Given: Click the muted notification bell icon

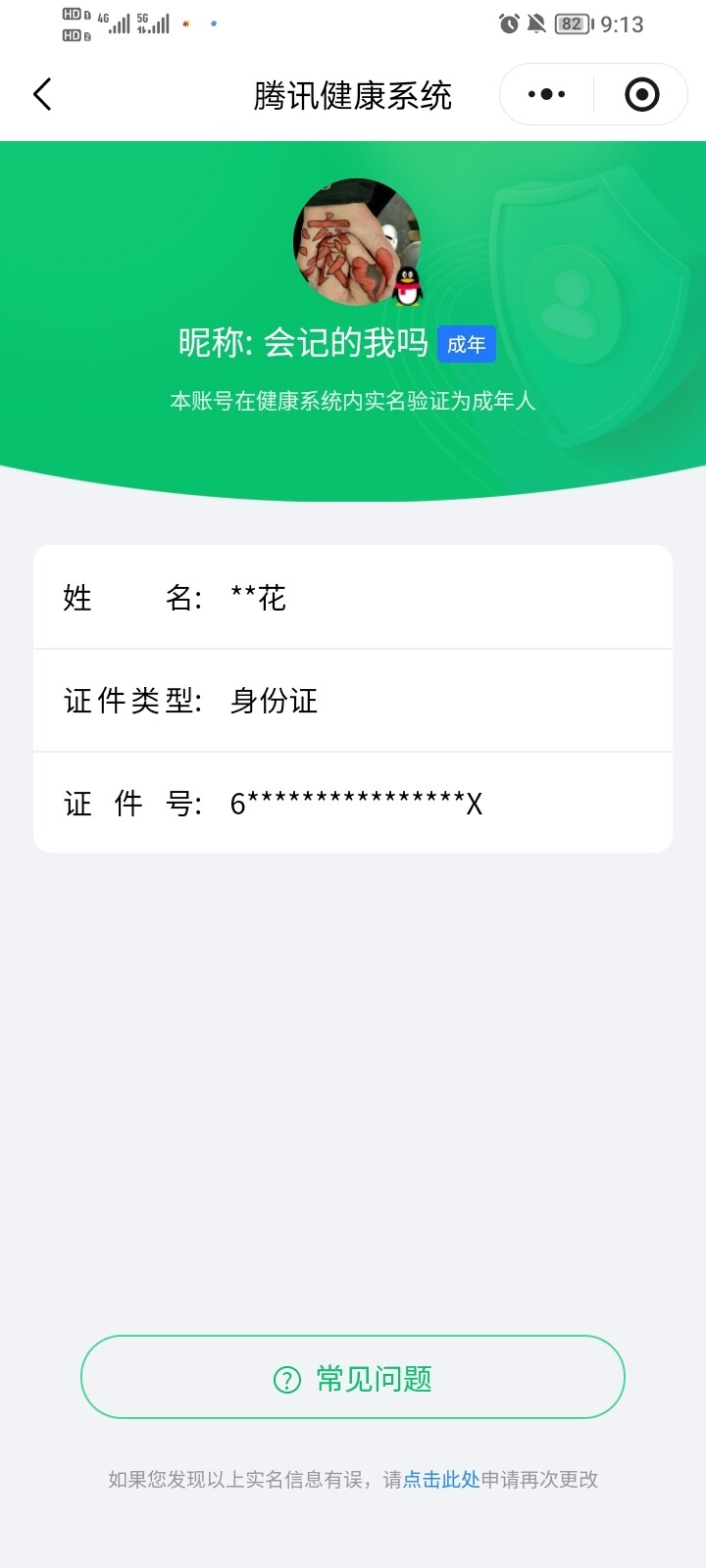Looking at the screenshot, I should [537, 24].
